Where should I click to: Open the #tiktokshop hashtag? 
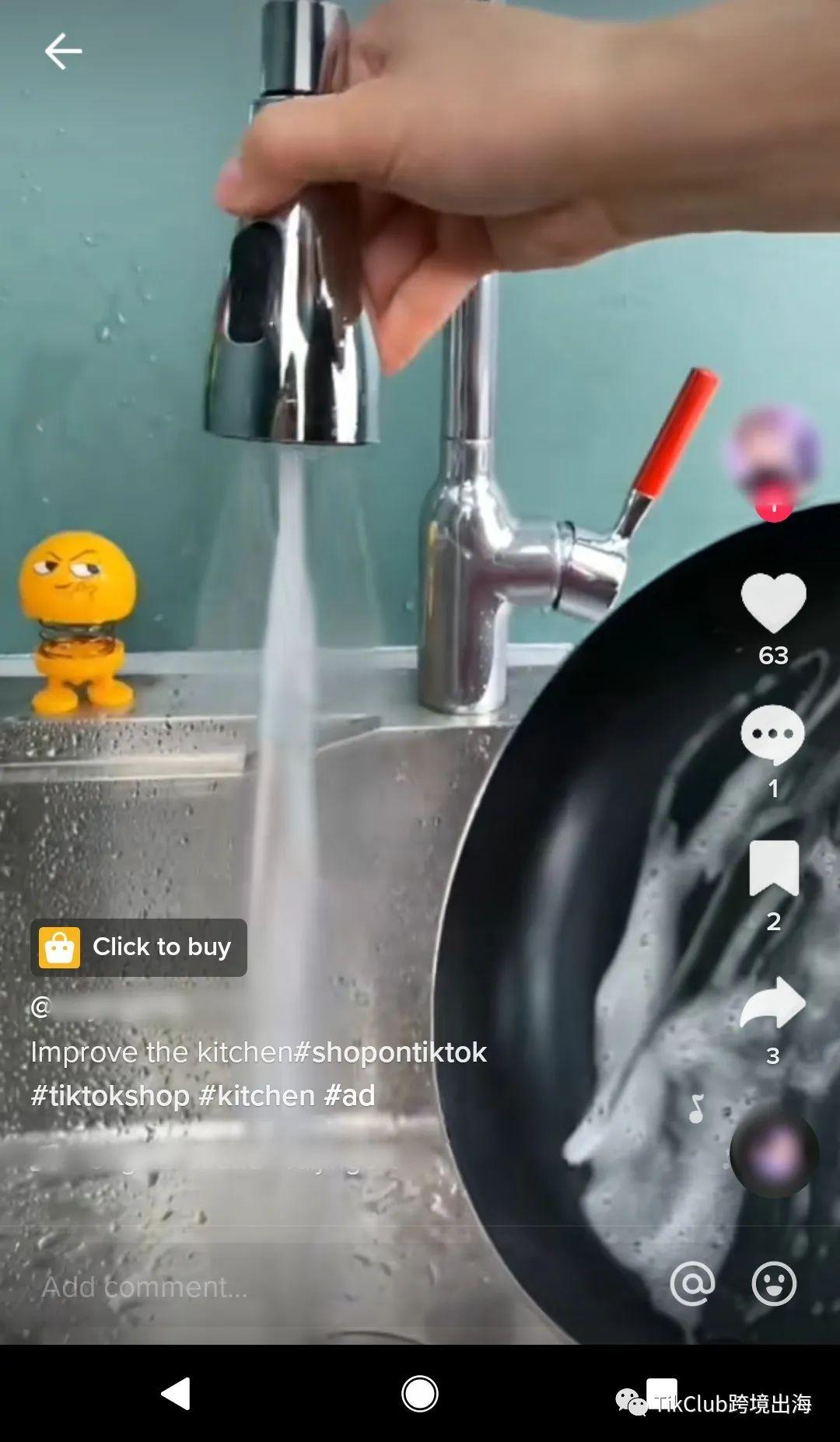coord(110,1096)
